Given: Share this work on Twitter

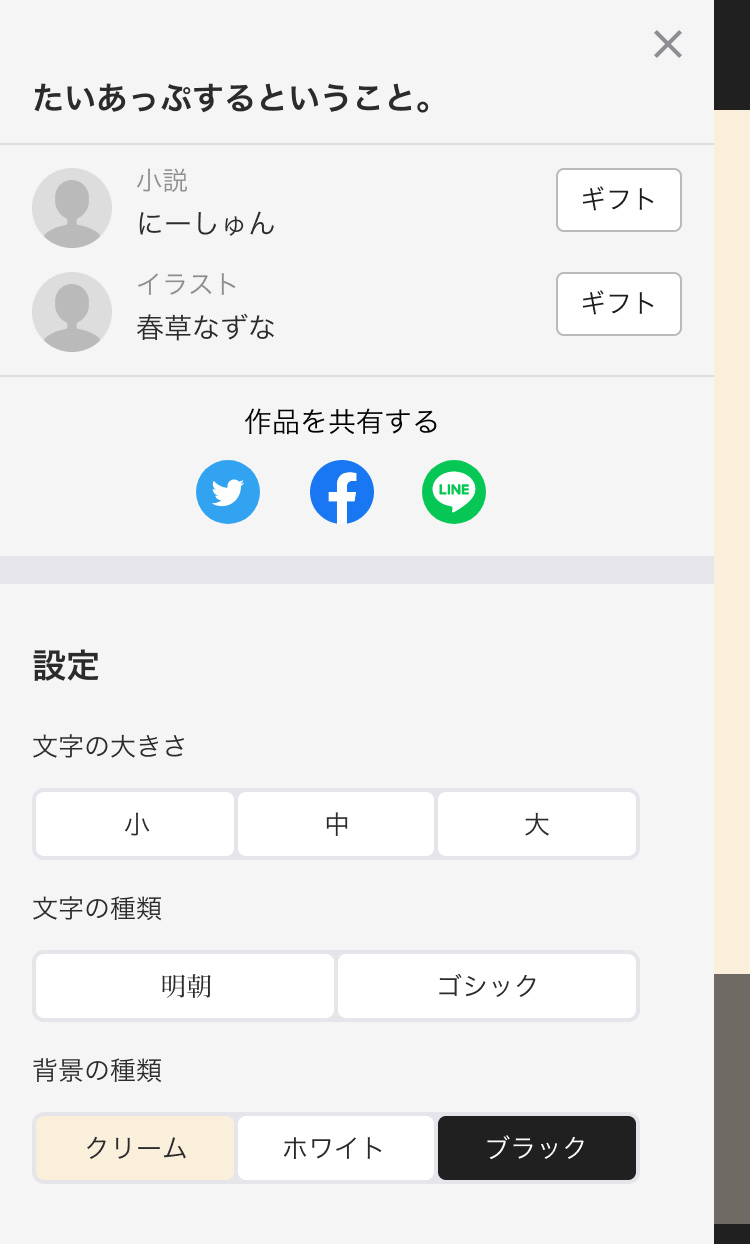Looking at the screenshot, I should [x=228, y=492].
